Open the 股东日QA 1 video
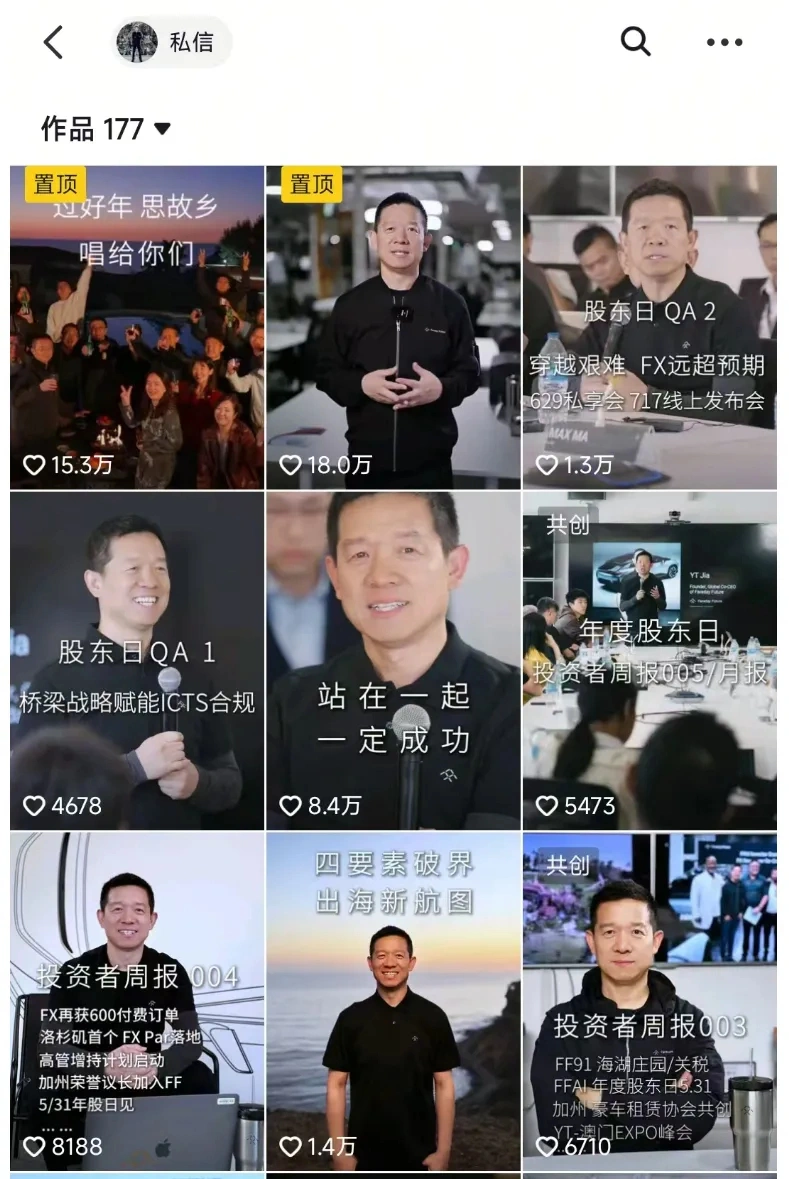Viewport: 789px width, 1179px height. coord(137,660)
